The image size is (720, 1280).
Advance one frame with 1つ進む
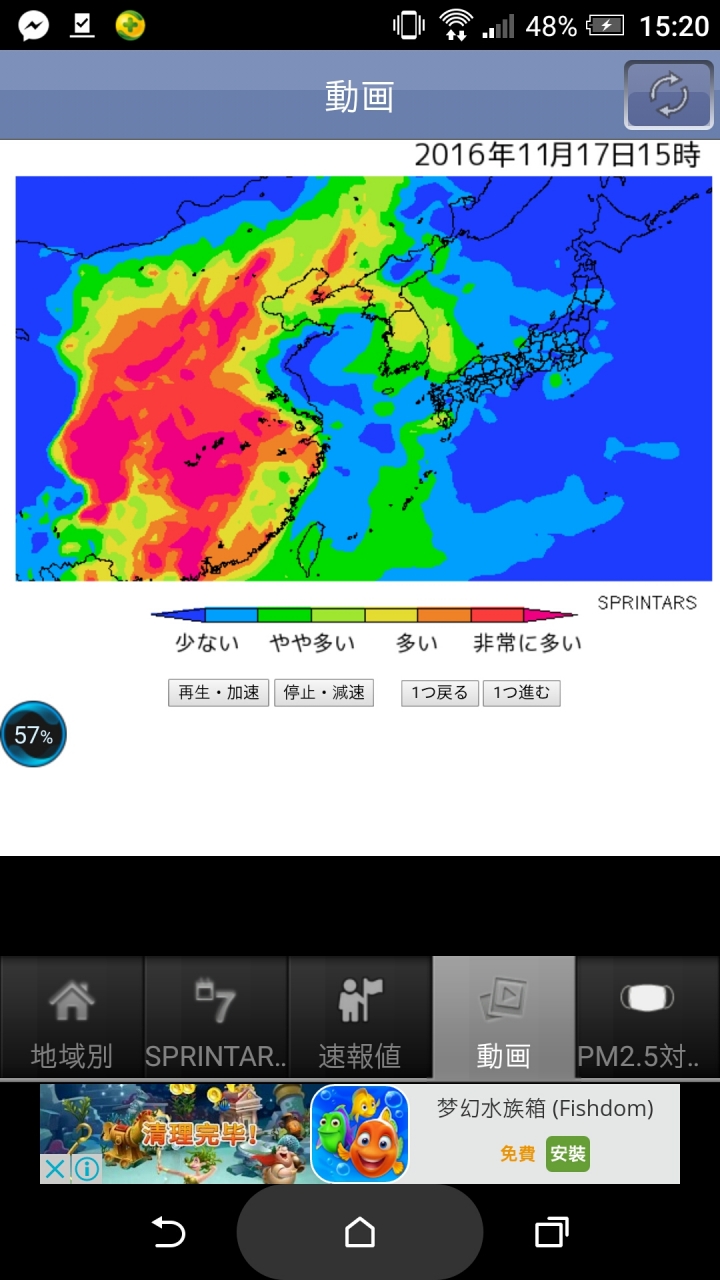pos(521,693)
